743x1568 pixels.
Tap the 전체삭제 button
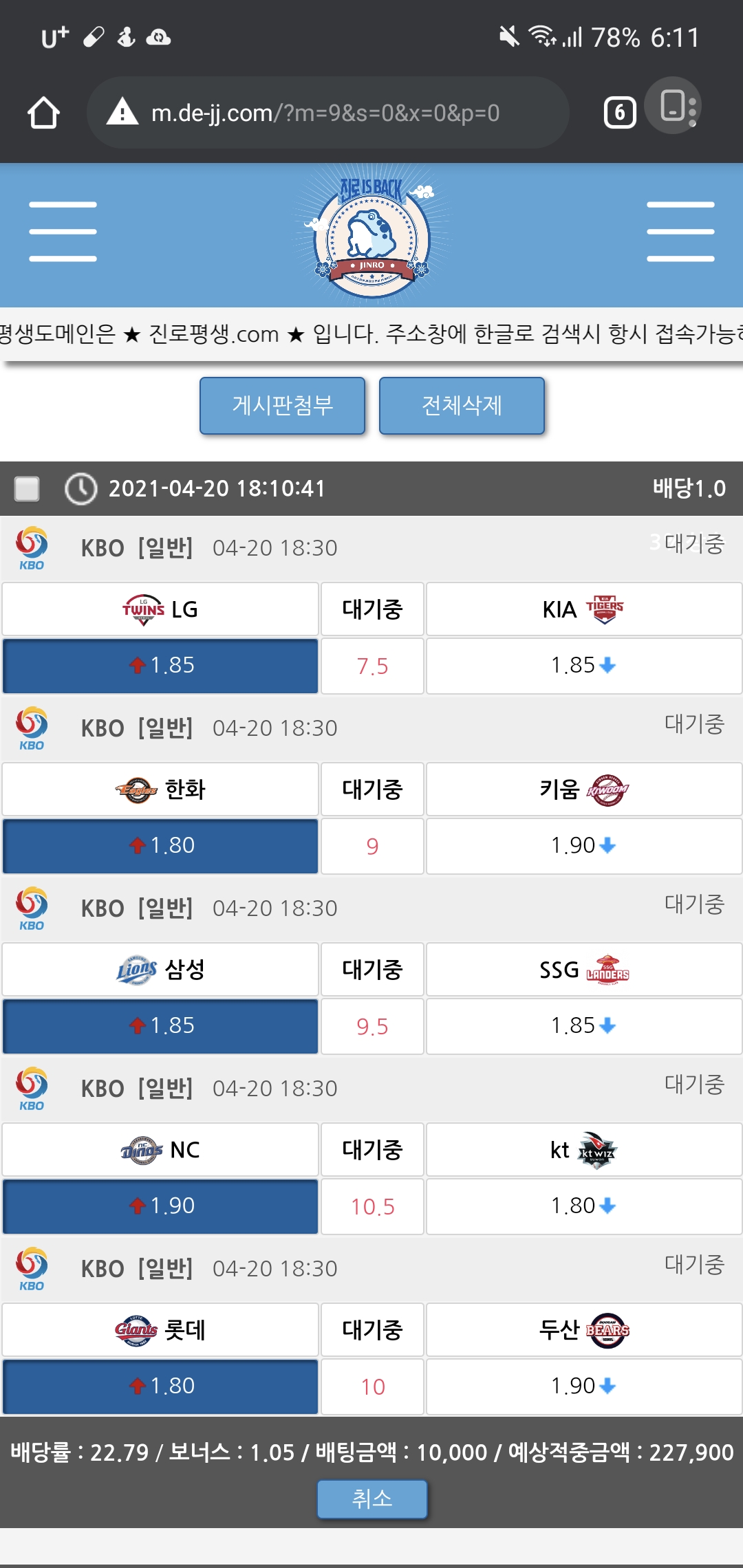pos(462,406)
